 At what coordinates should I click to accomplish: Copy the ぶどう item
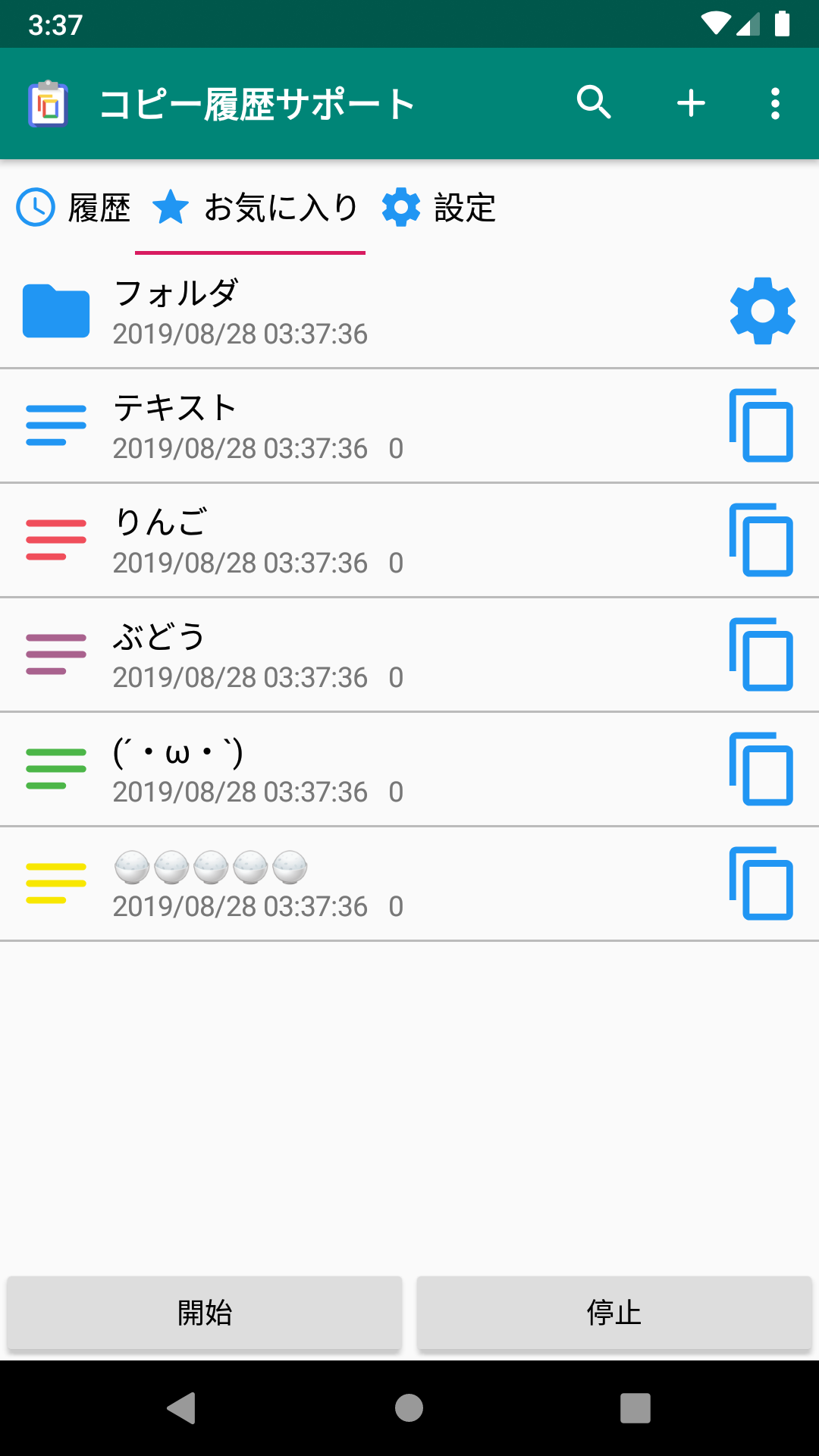pyautogui.click(x=761, y=654)
